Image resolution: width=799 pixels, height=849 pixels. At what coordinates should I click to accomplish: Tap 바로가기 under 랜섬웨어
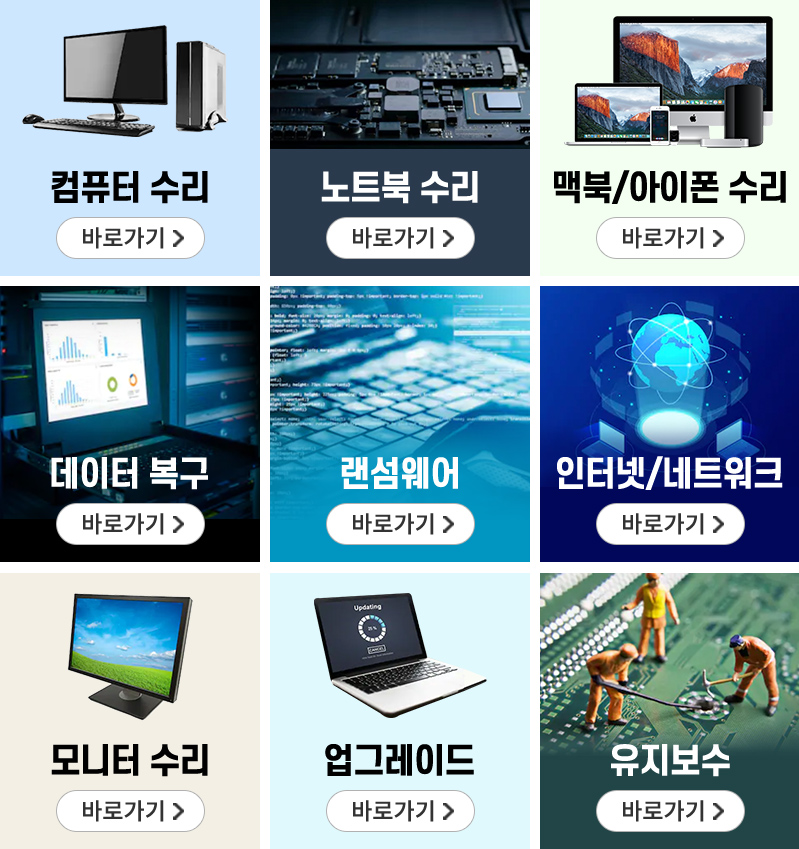[x=400, y=524]
